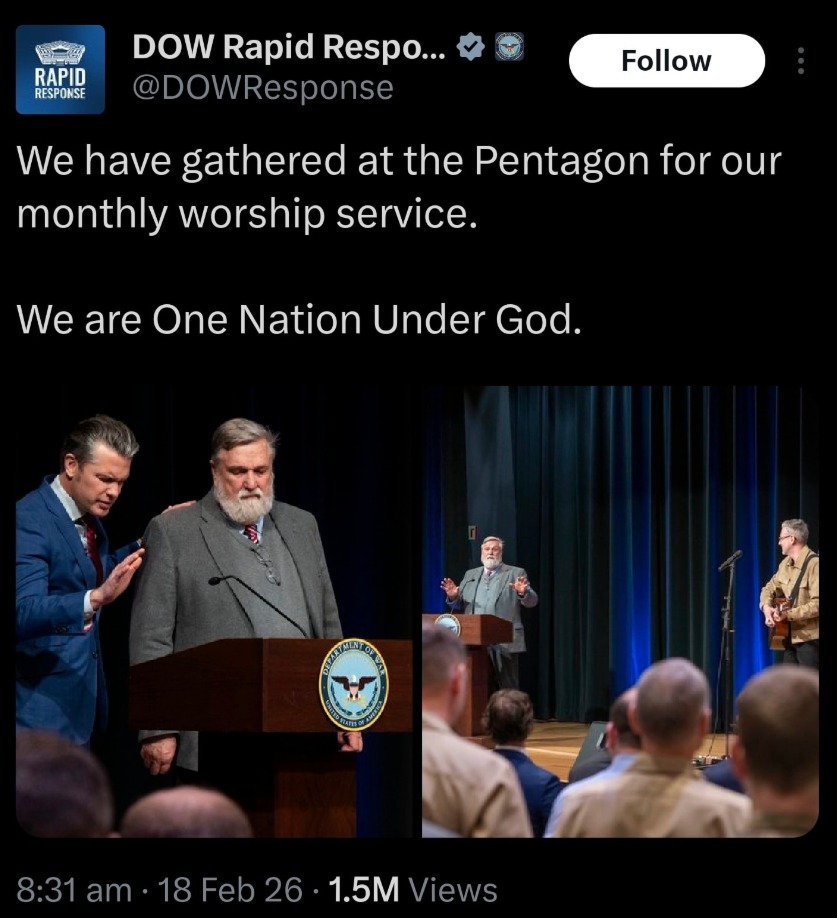View the left photo at the podium
The image size is (837, 918).
click(214, 610)
